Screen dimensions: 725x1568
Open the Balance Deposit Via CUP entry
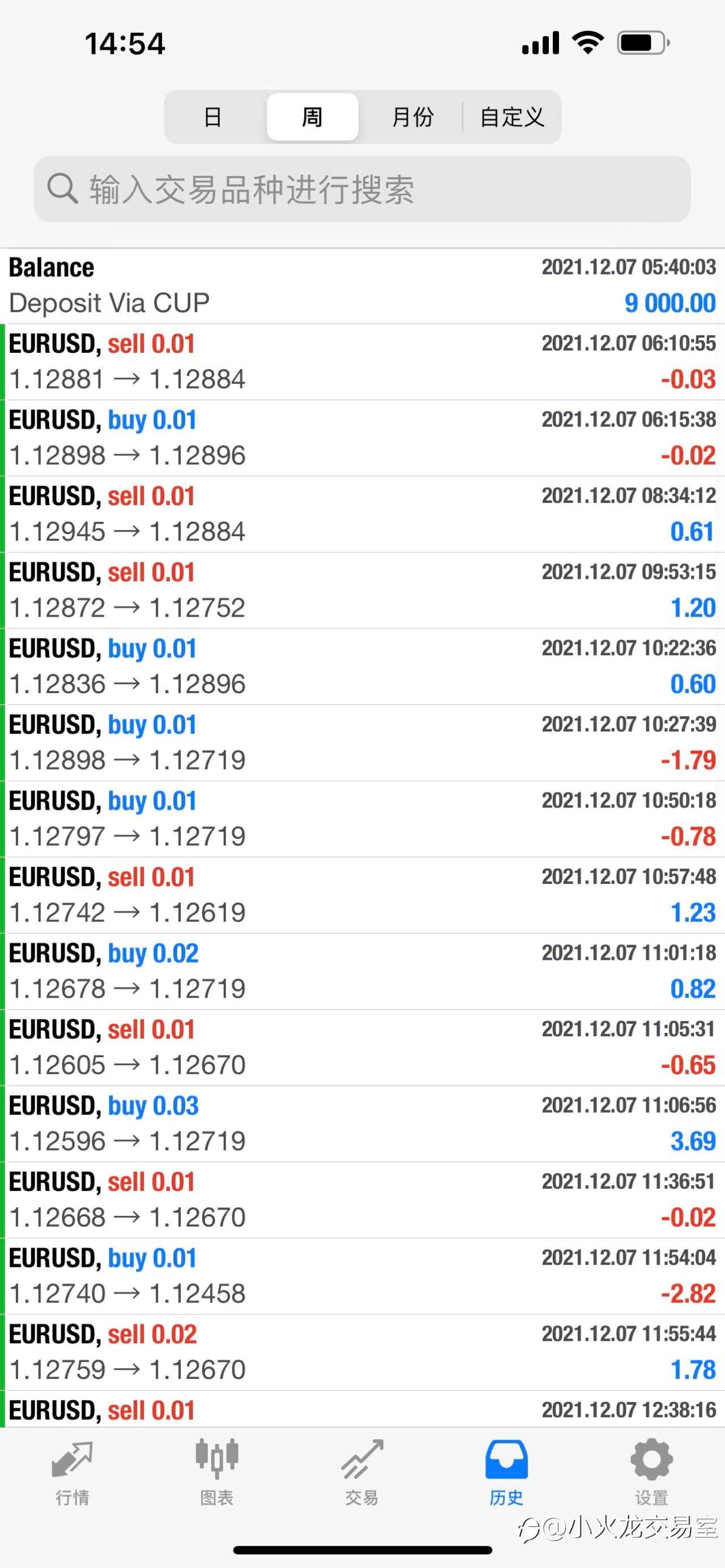click(362, 285)
